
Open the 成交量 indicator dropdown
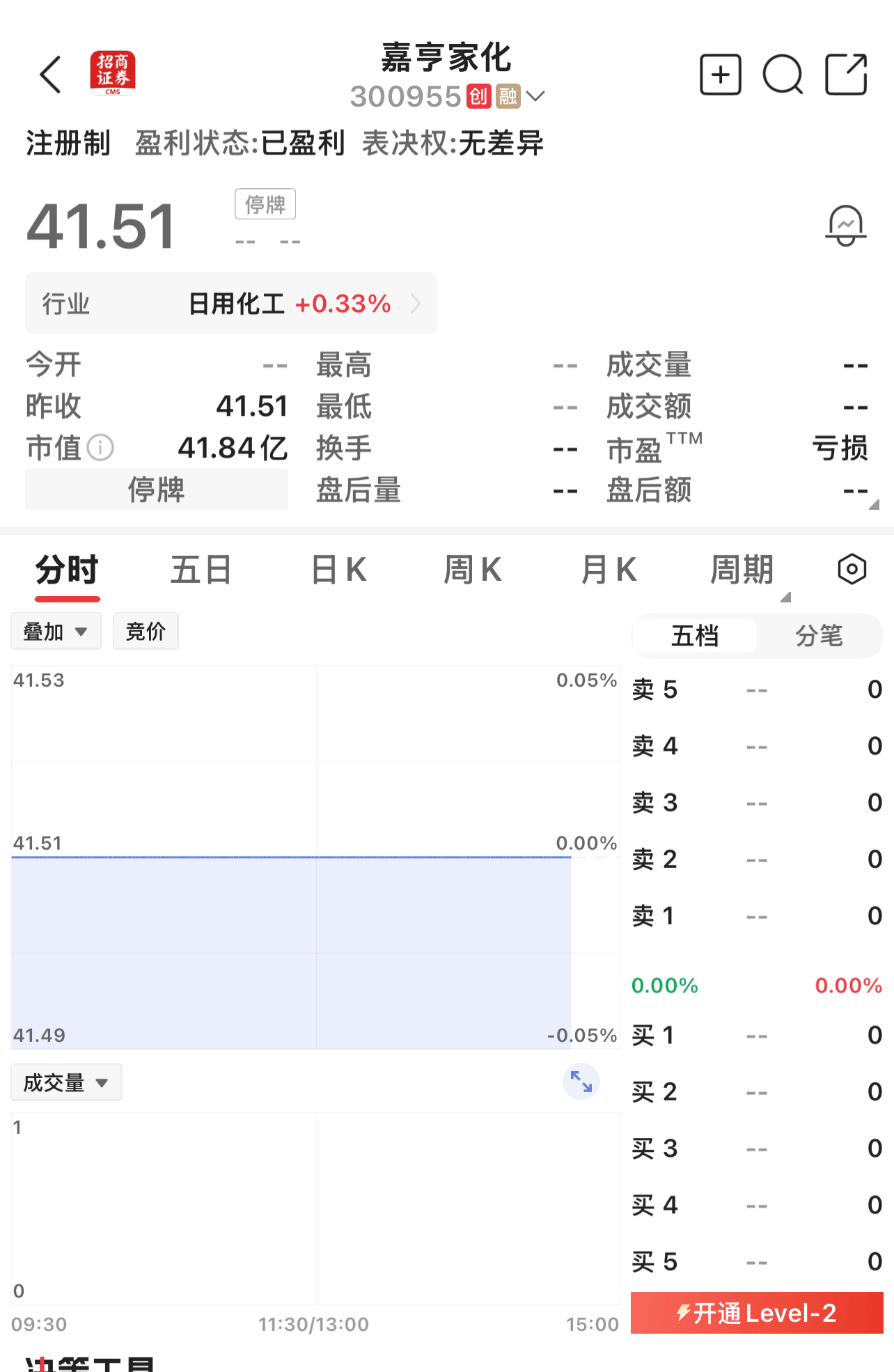(x=66, y=1082)
